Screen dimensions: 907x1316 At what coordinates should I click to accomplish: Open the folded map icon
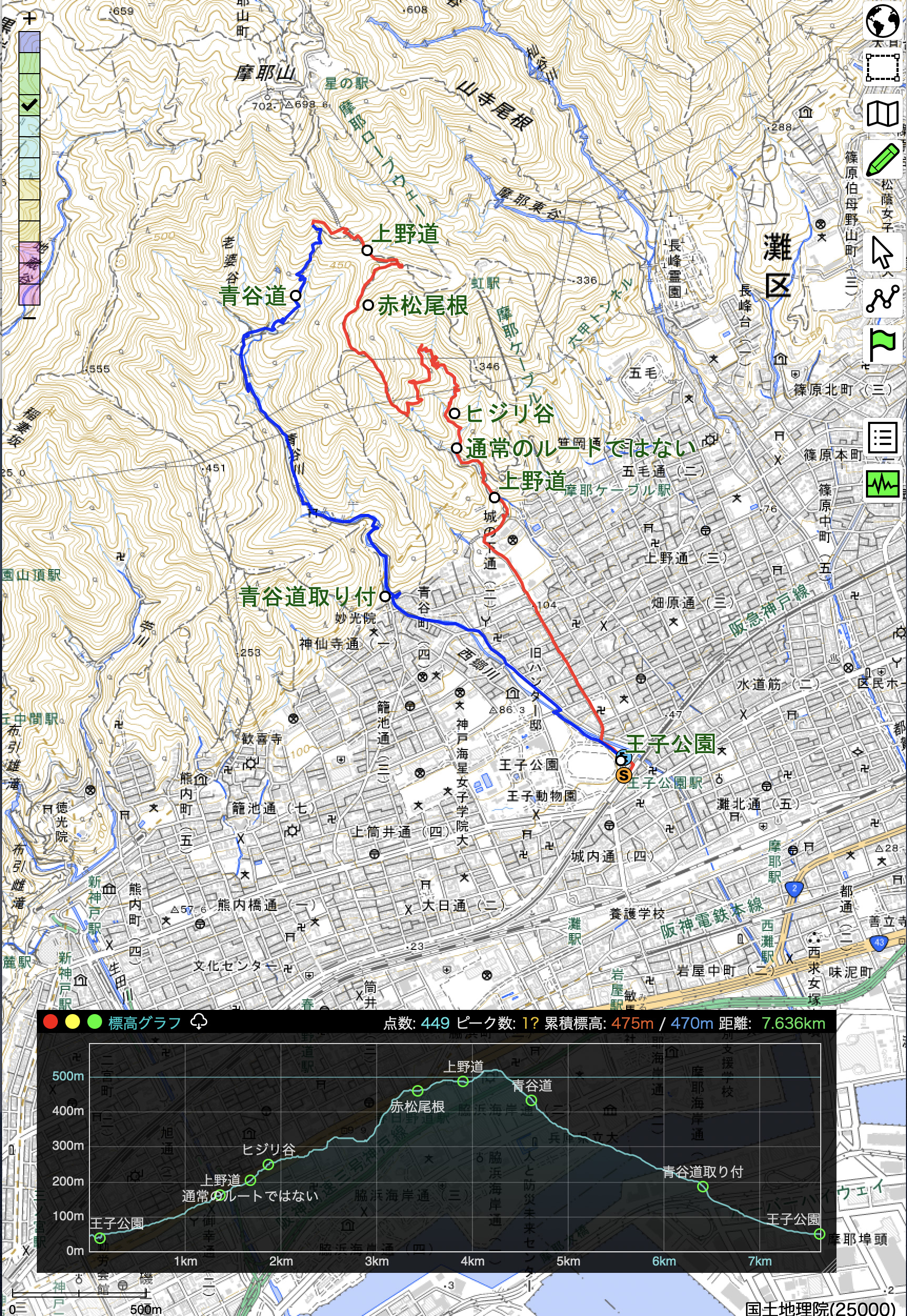pyautogui.click(x=882, y=113)
